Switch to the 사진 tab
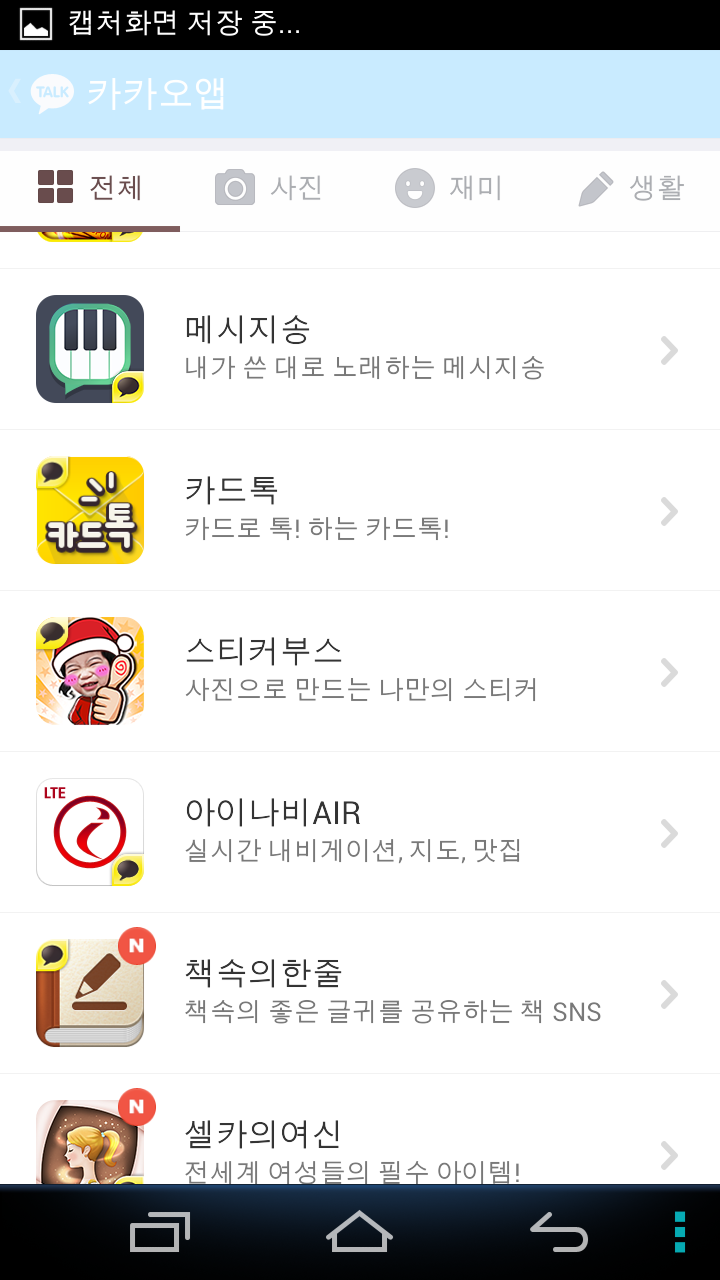The width and height of the screenshot is (720, 1280). (x=269, y=188)
